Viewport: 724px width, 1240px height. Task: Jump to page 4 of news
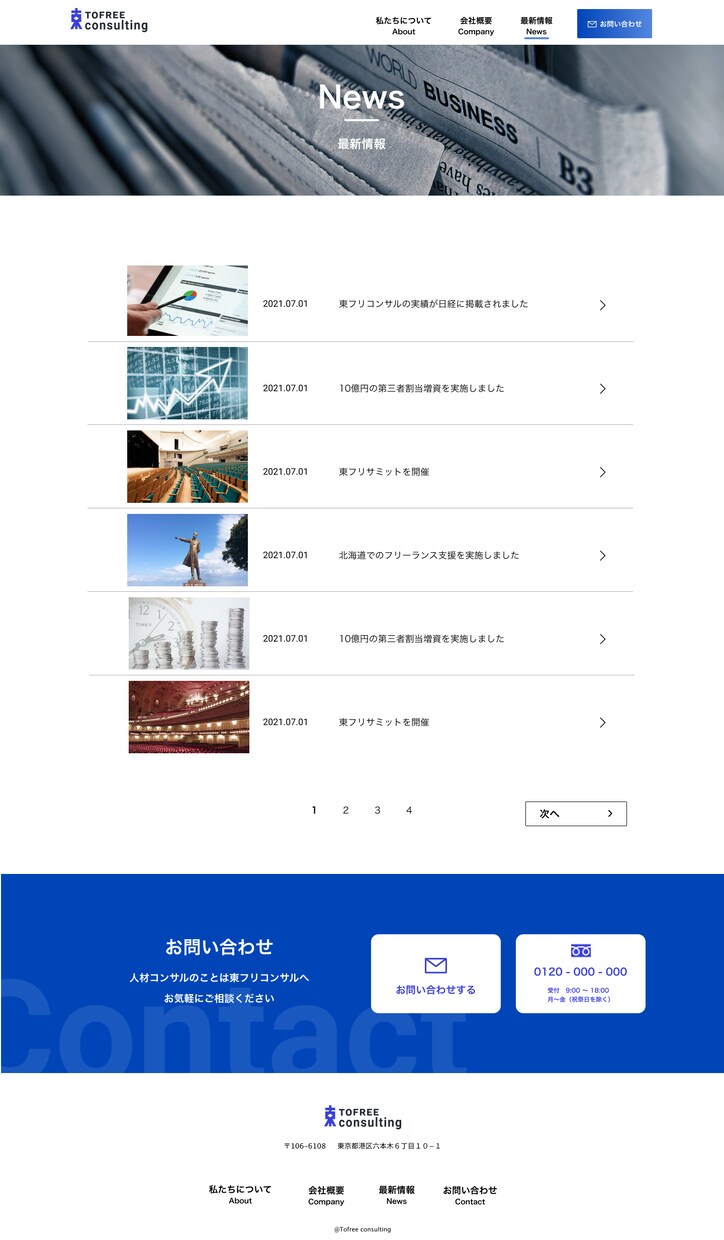[409, 810]
